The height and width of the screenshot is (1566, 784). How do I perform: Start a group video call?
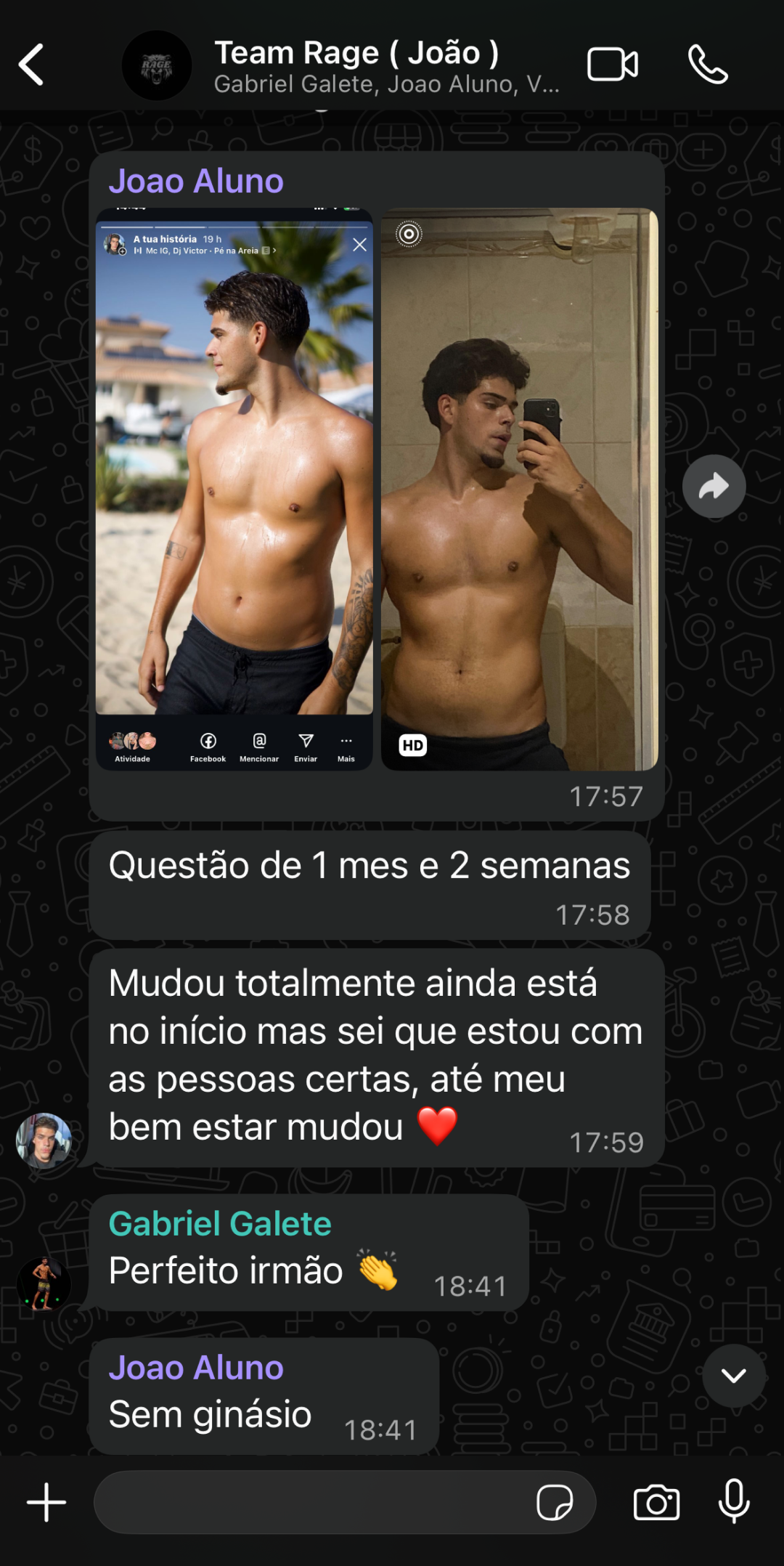coord(612,65)
